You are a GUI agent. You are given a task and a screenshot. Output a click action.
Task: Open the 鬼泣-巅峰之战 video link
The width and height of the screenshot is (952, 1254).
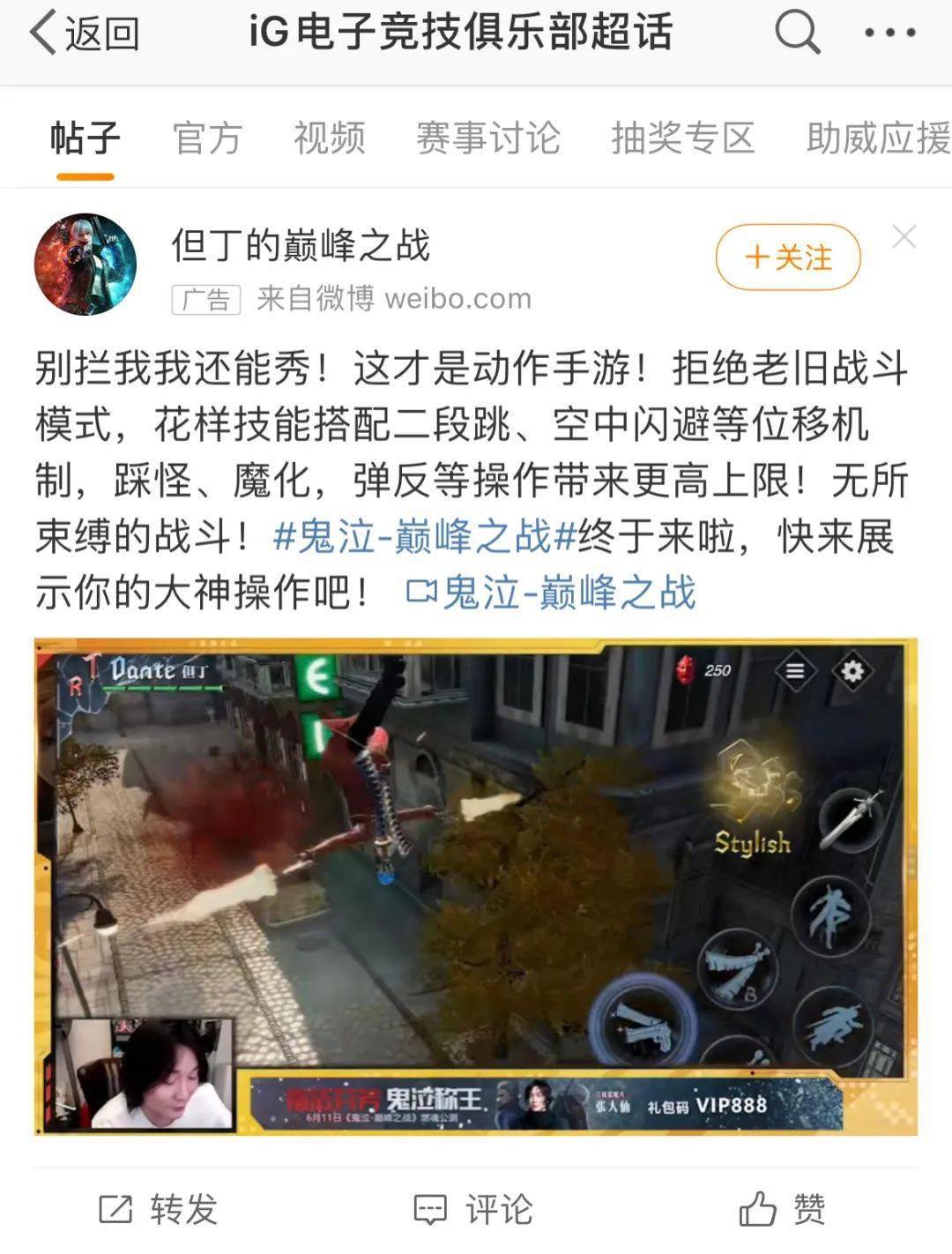coord(552,593)
